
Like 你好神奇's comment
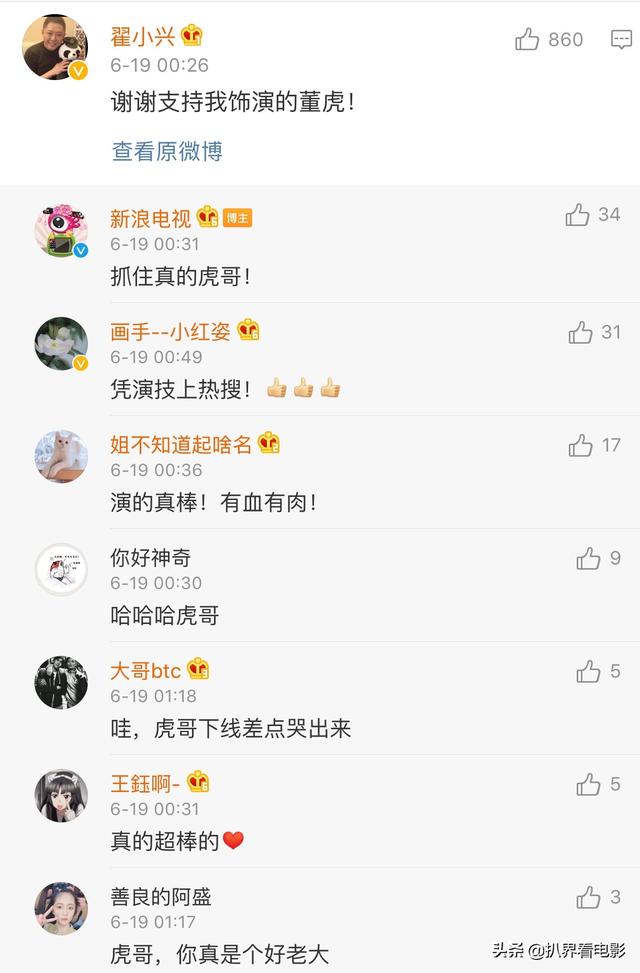click(x=588, y=559)
